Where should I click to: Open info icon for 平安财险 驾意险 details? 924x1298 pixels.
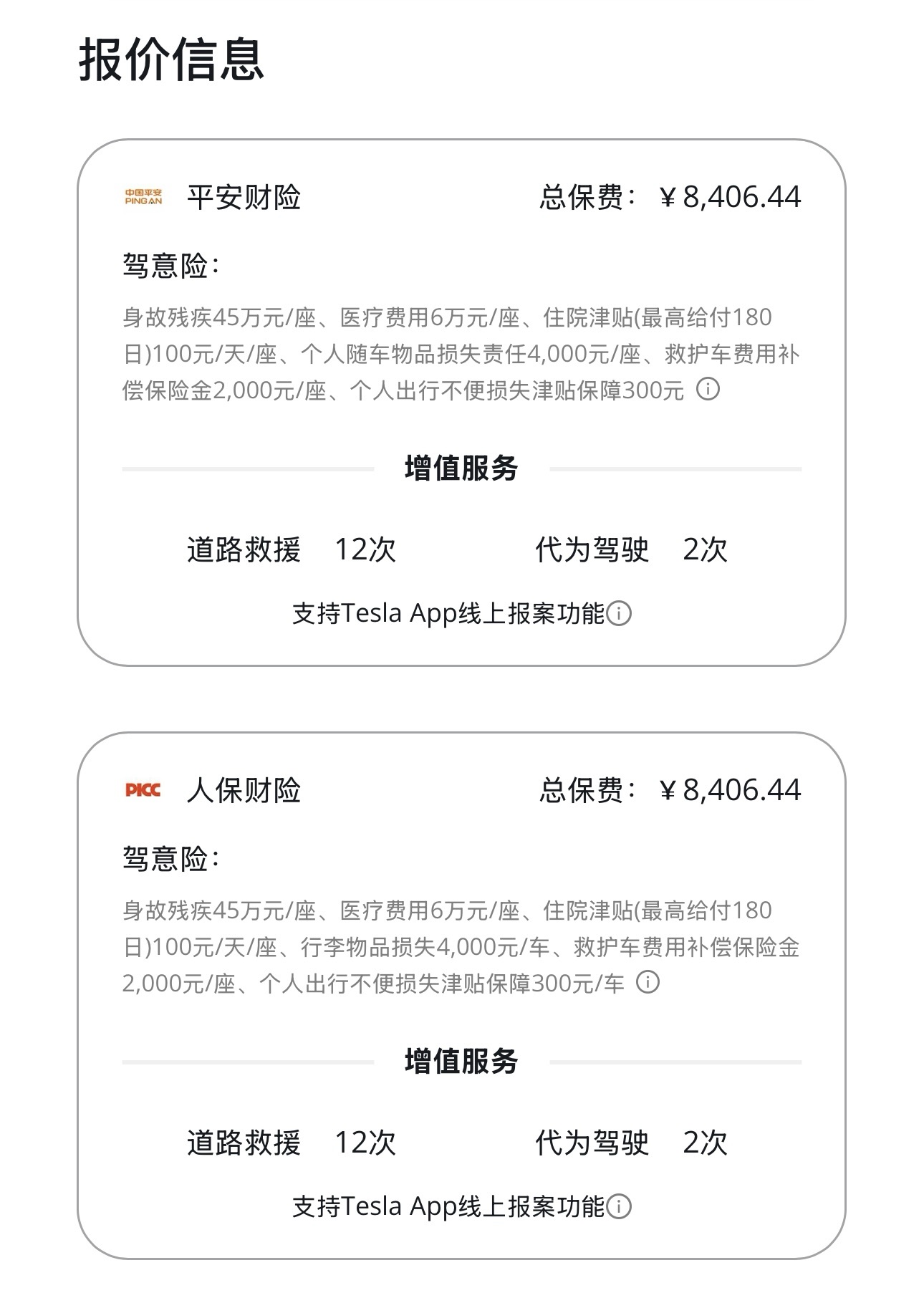708,390
